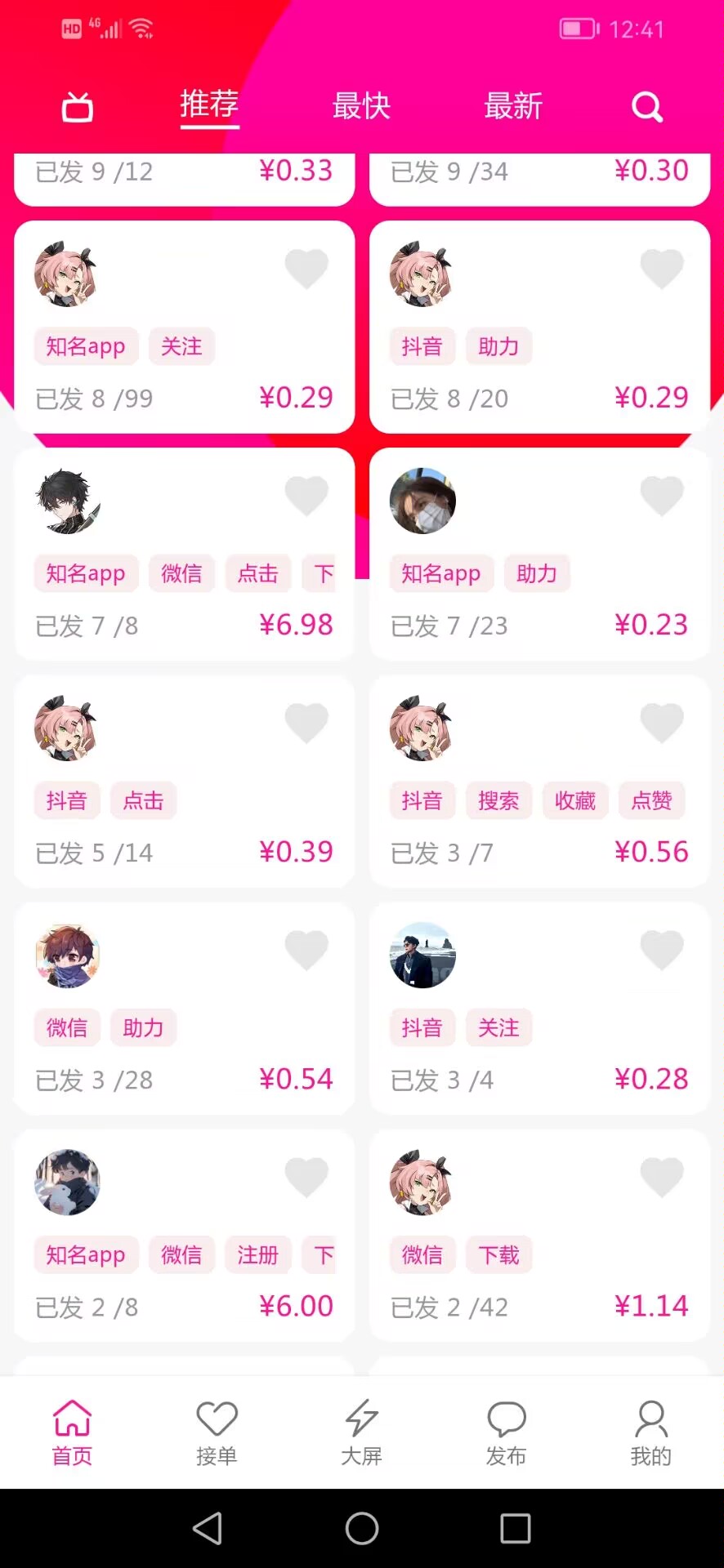Open the ¥0.54 微信 助力 task card
The image size is (724, 1568).
185,1007
